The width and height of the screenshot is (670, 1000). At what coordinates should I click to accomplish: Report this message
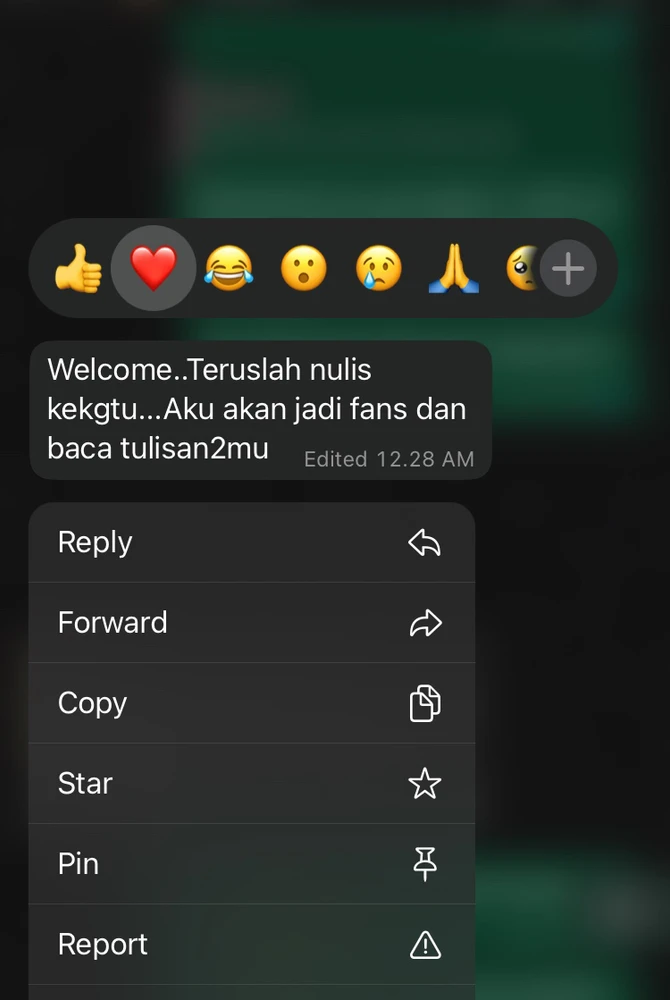point(251,944)
